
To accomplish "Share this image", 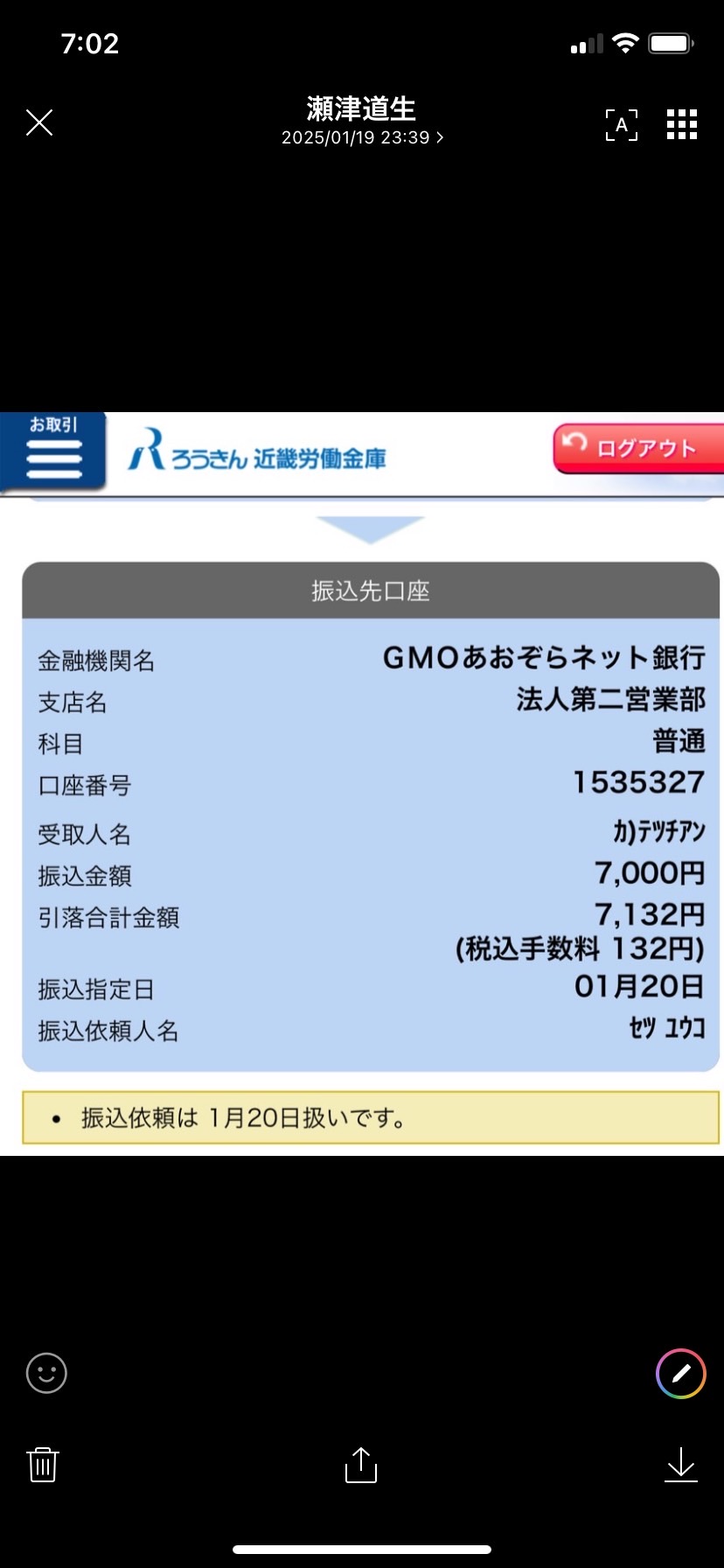I will (x=361, y=1464).
